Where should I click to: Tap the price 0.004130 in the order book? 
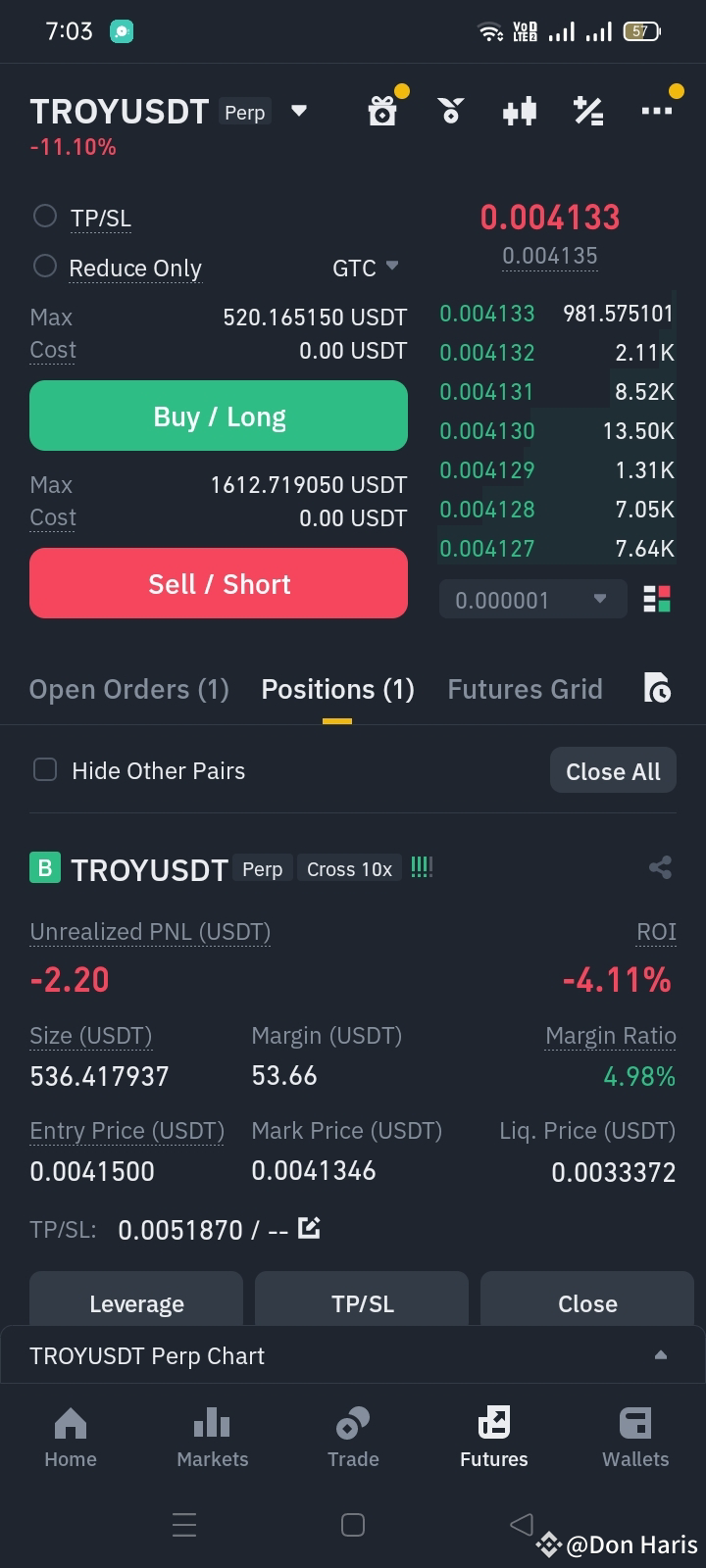[486, 430]
